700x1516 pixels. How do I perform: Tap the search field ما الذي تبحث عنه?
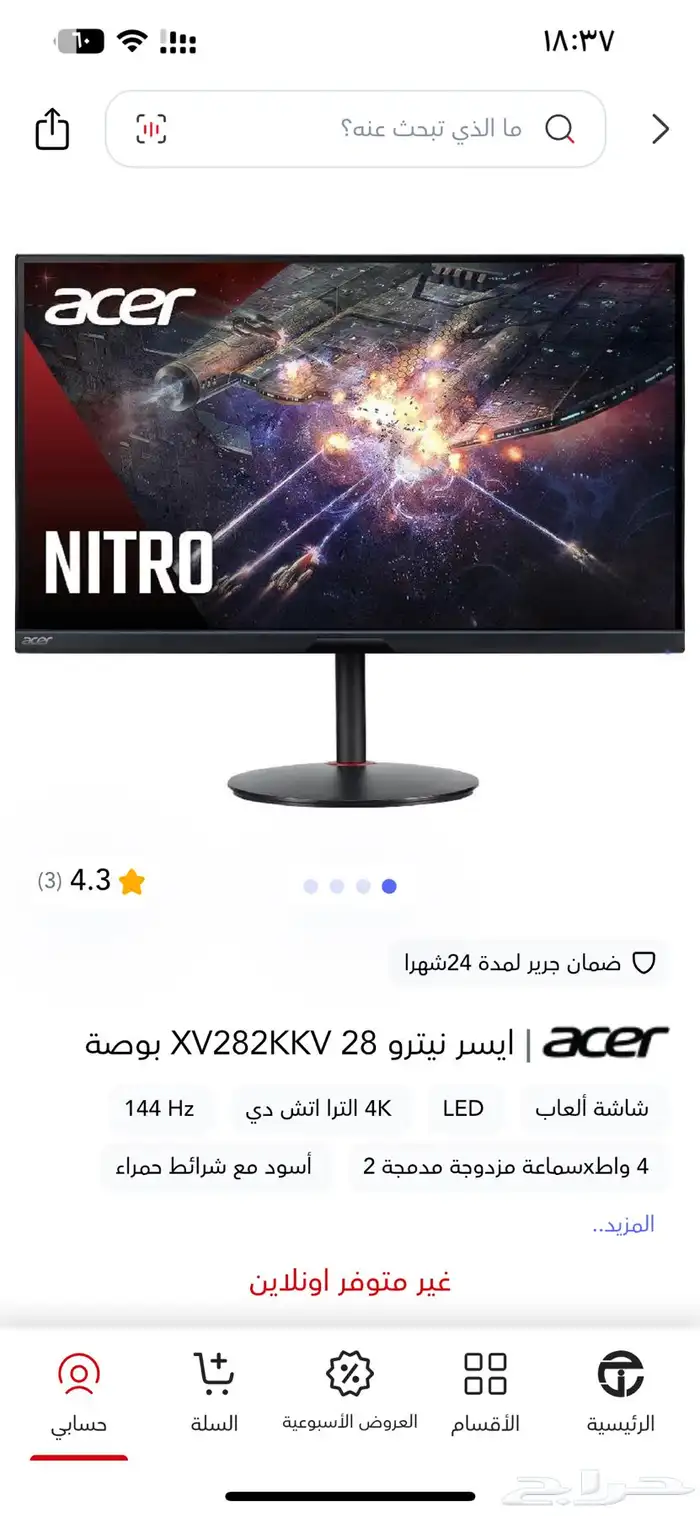coord(355,129)
